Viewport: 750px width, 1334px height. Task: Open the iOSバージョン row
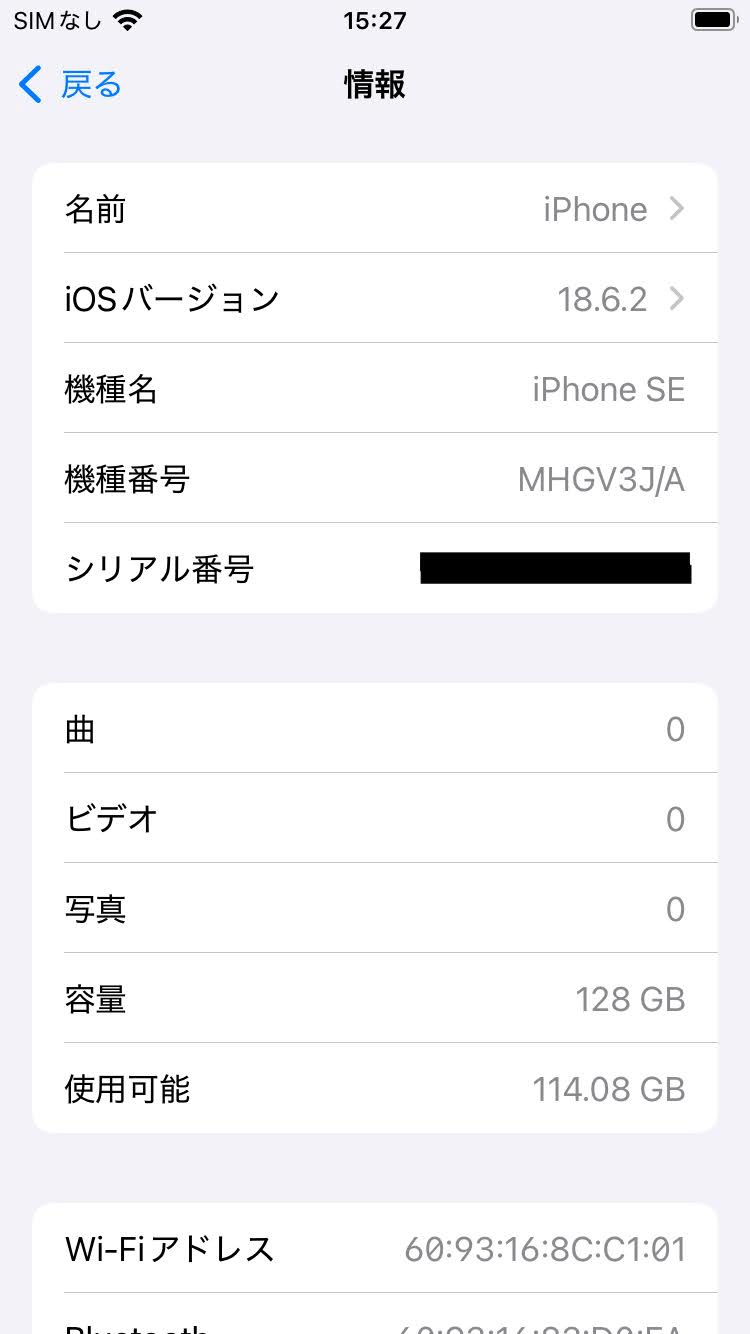coord(375,299)
